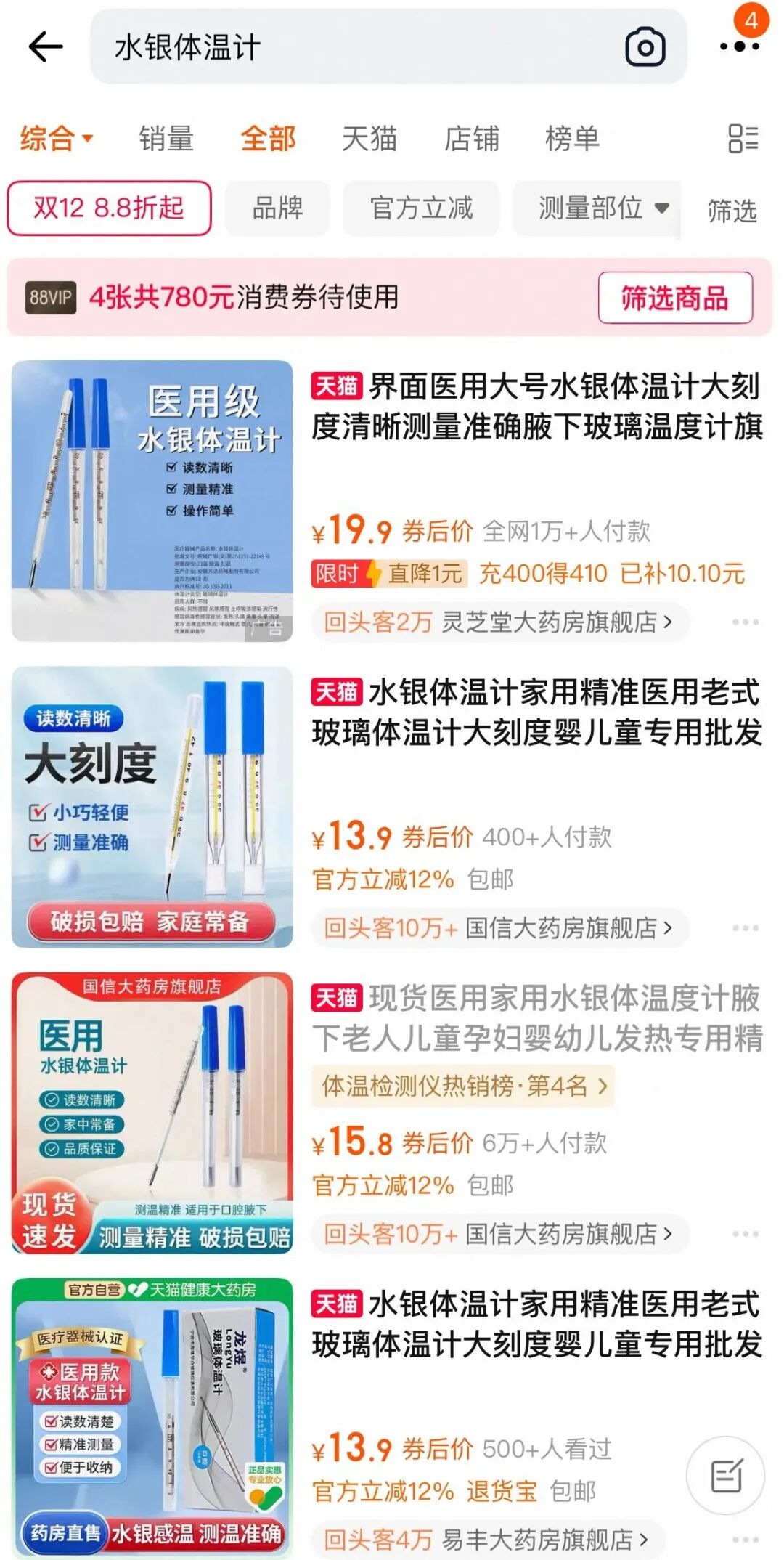Open camera image search
The width and height of the screenshot is (784, 1560).
[645, 47]
